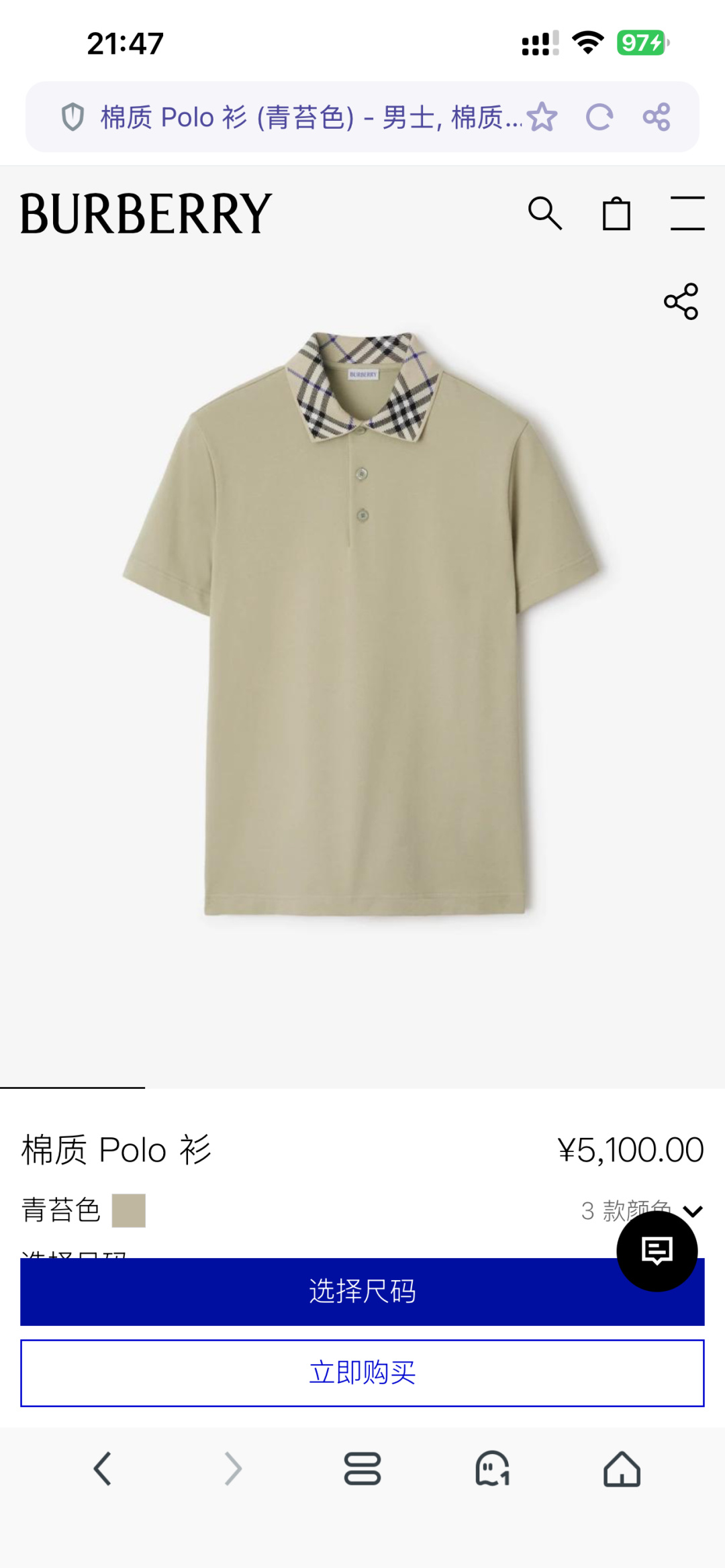725x1568 pixels.
Task: Tap 立即购买 to buy now
Action: pyautogui.click(x=362, y=1373)
